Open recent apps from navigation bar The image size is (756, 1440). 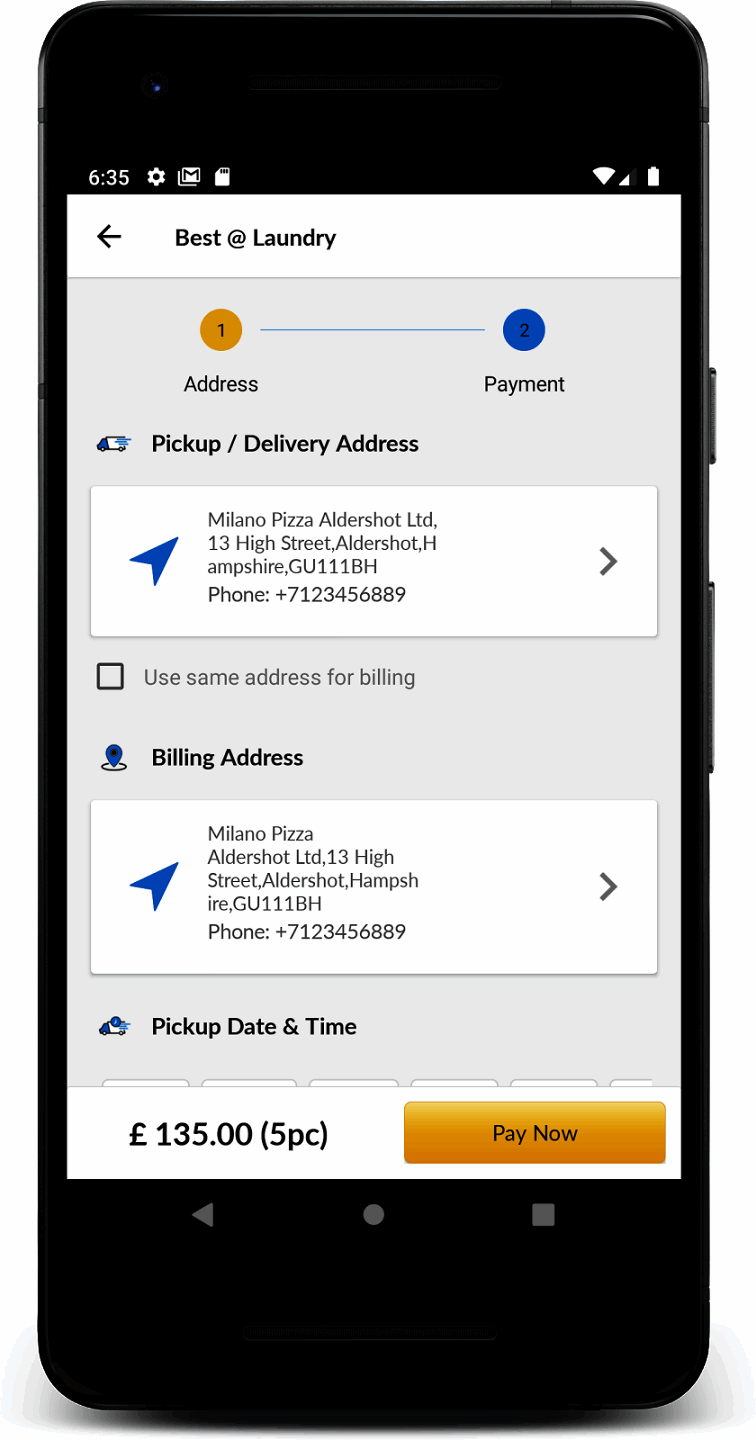pyautogui.click(x=543, y=1214)
